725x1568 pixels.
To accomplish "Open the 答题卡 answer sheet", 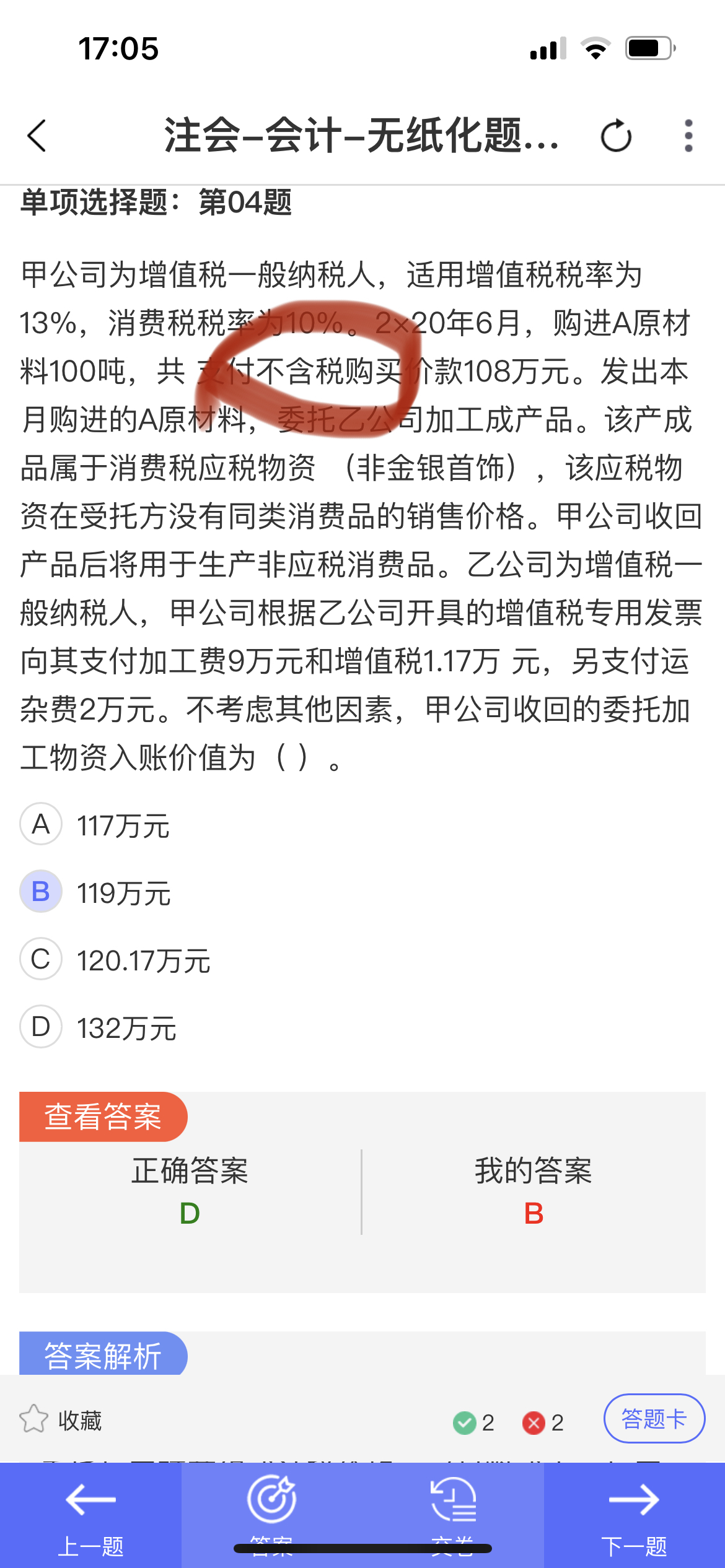I will click(x=654, y=1419).
